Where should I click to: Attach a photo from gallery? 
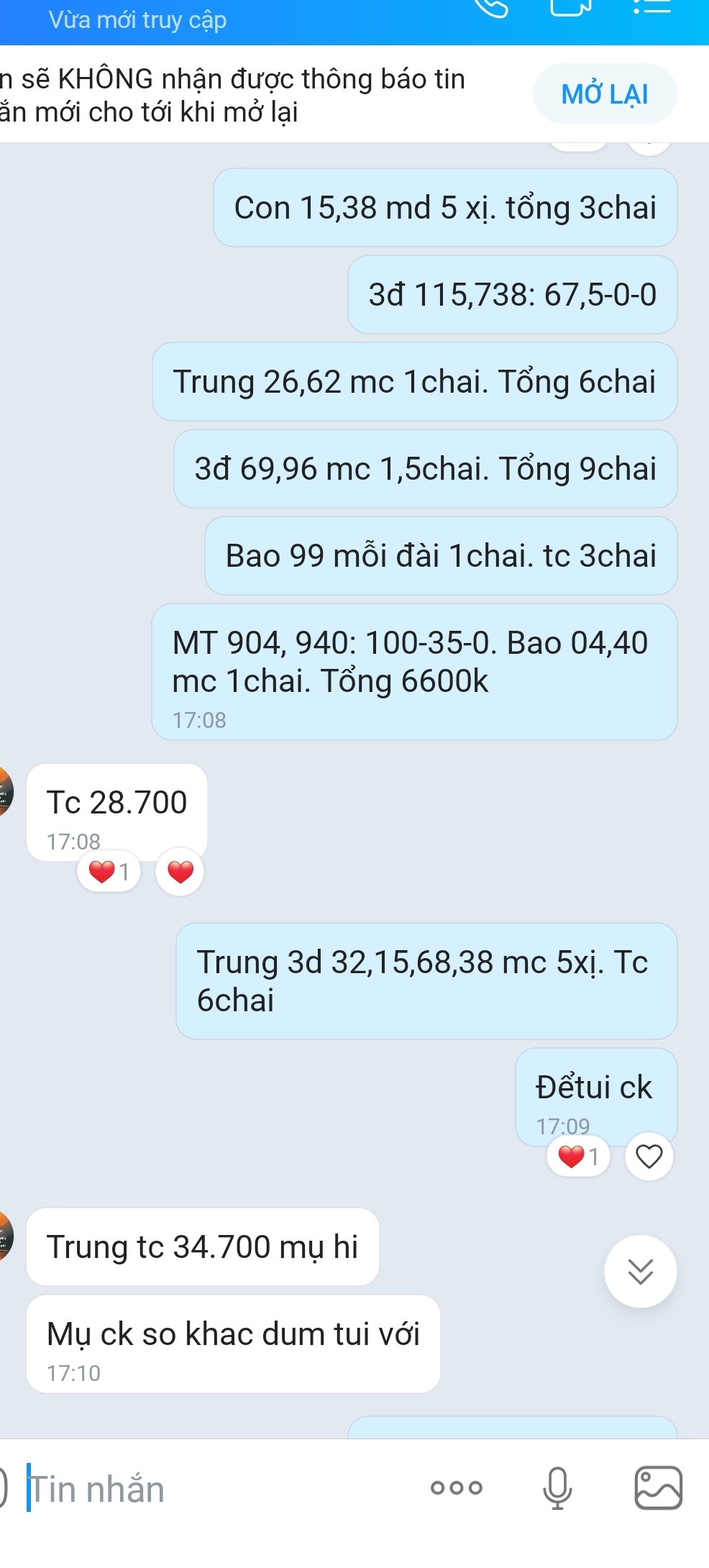click(x=658, y=1487)
